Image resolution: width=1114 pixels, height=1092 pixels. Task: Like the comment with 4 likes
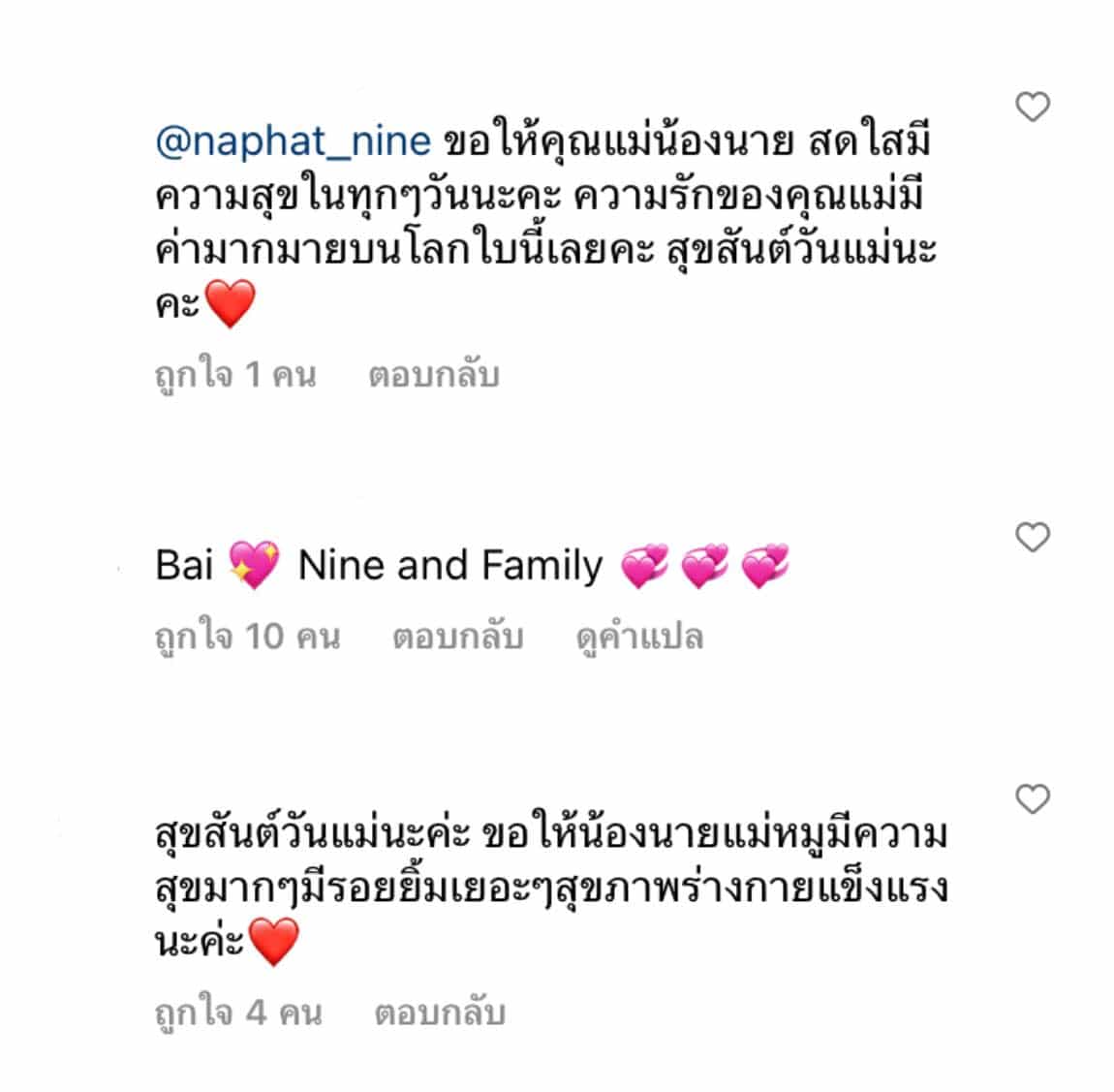click(1033, 799)
